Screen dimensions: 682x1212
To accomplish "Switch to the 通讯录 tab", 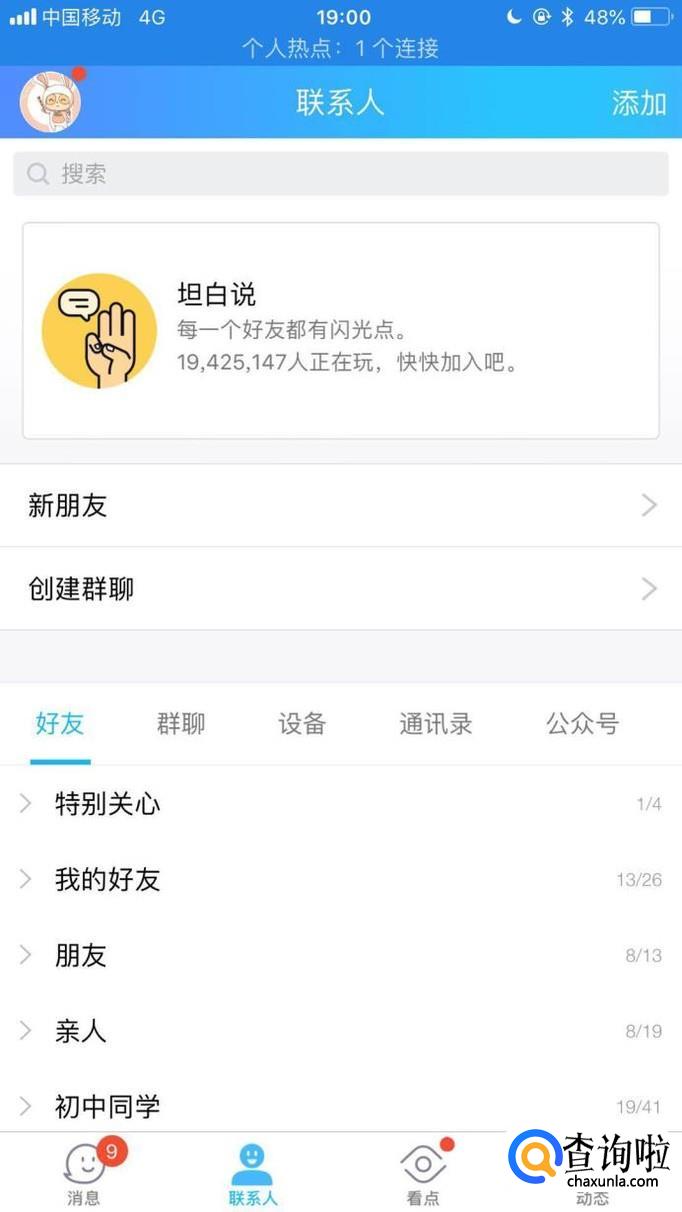I will (x=436, y=724).
